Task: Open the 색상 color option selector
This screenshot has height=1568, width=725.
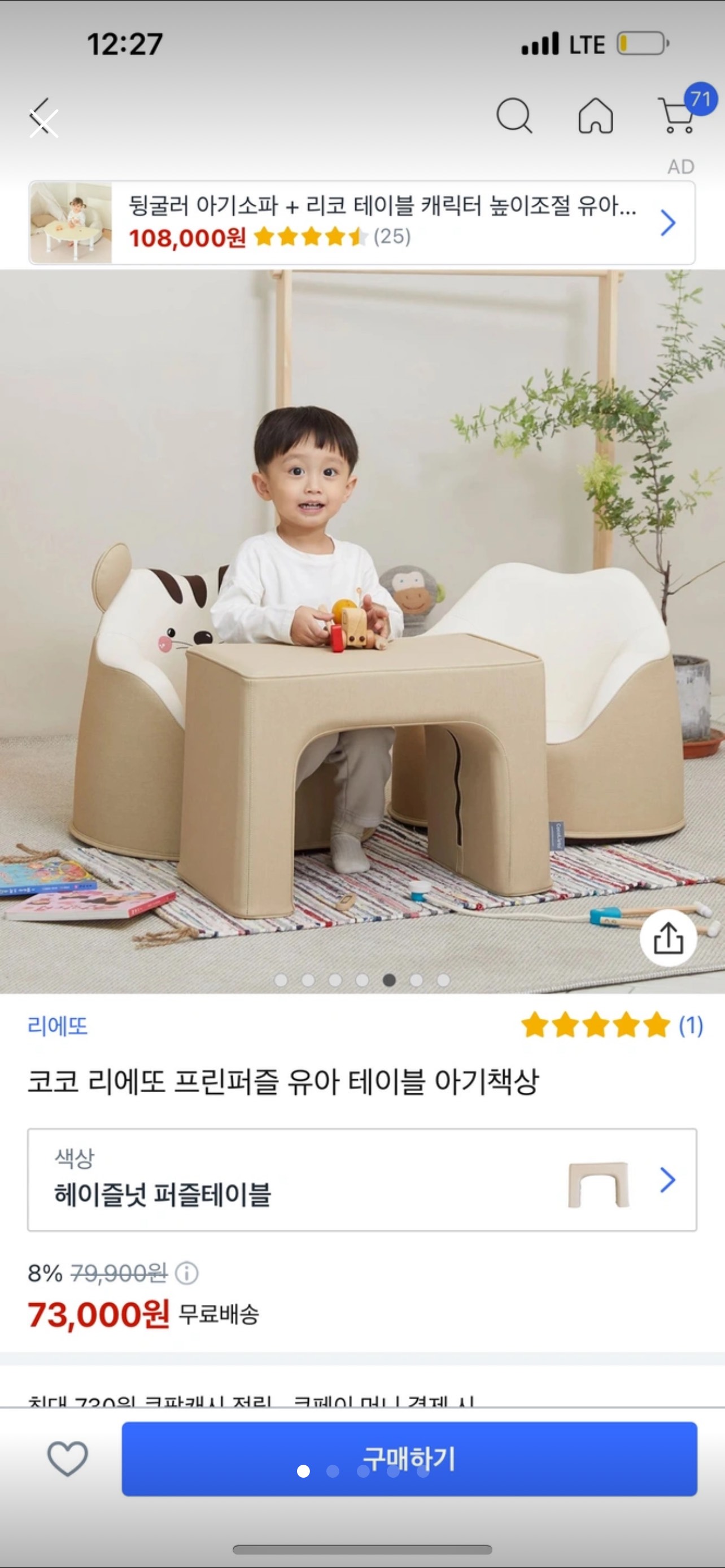Action: (361, 1180)
